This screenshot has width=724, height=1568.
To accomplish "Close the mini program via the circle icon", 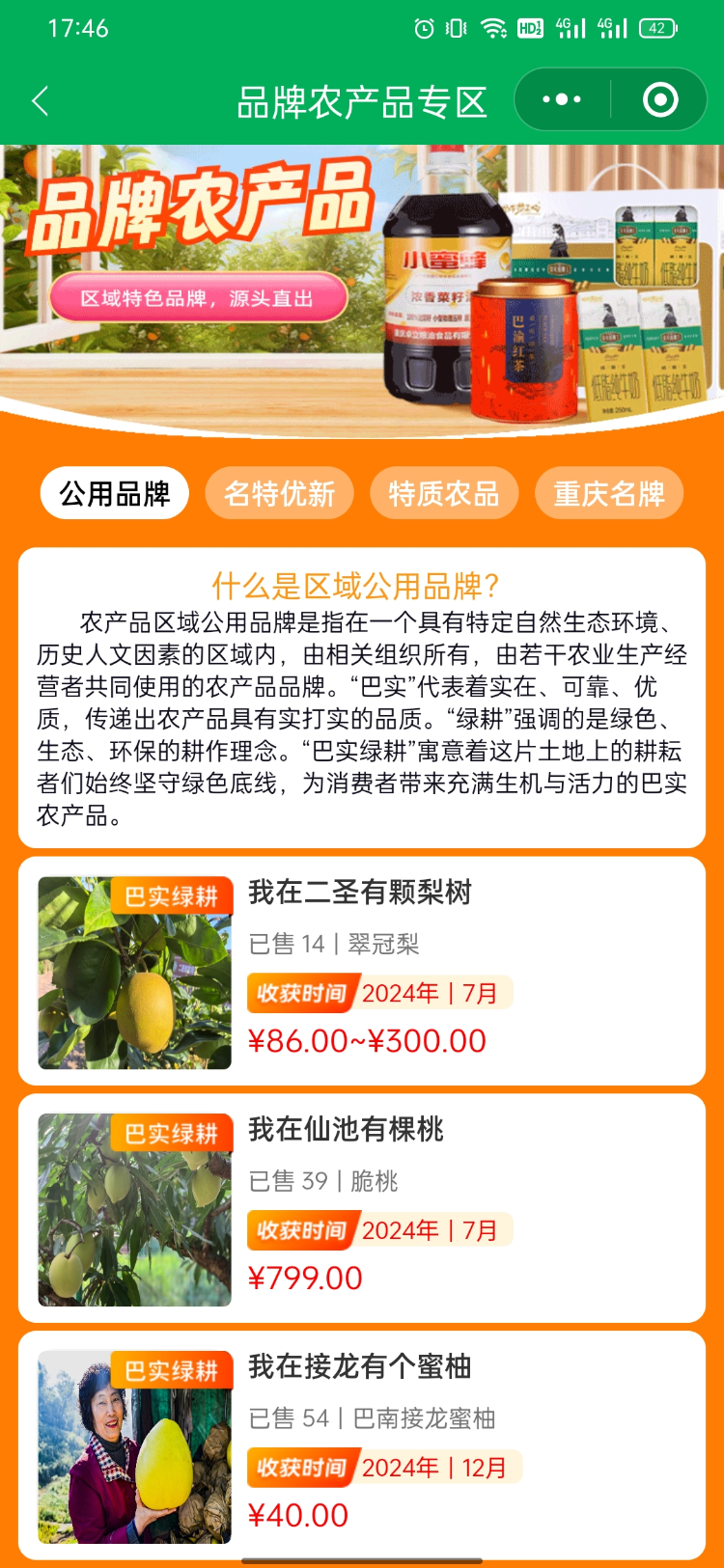I will pos(660,99).
